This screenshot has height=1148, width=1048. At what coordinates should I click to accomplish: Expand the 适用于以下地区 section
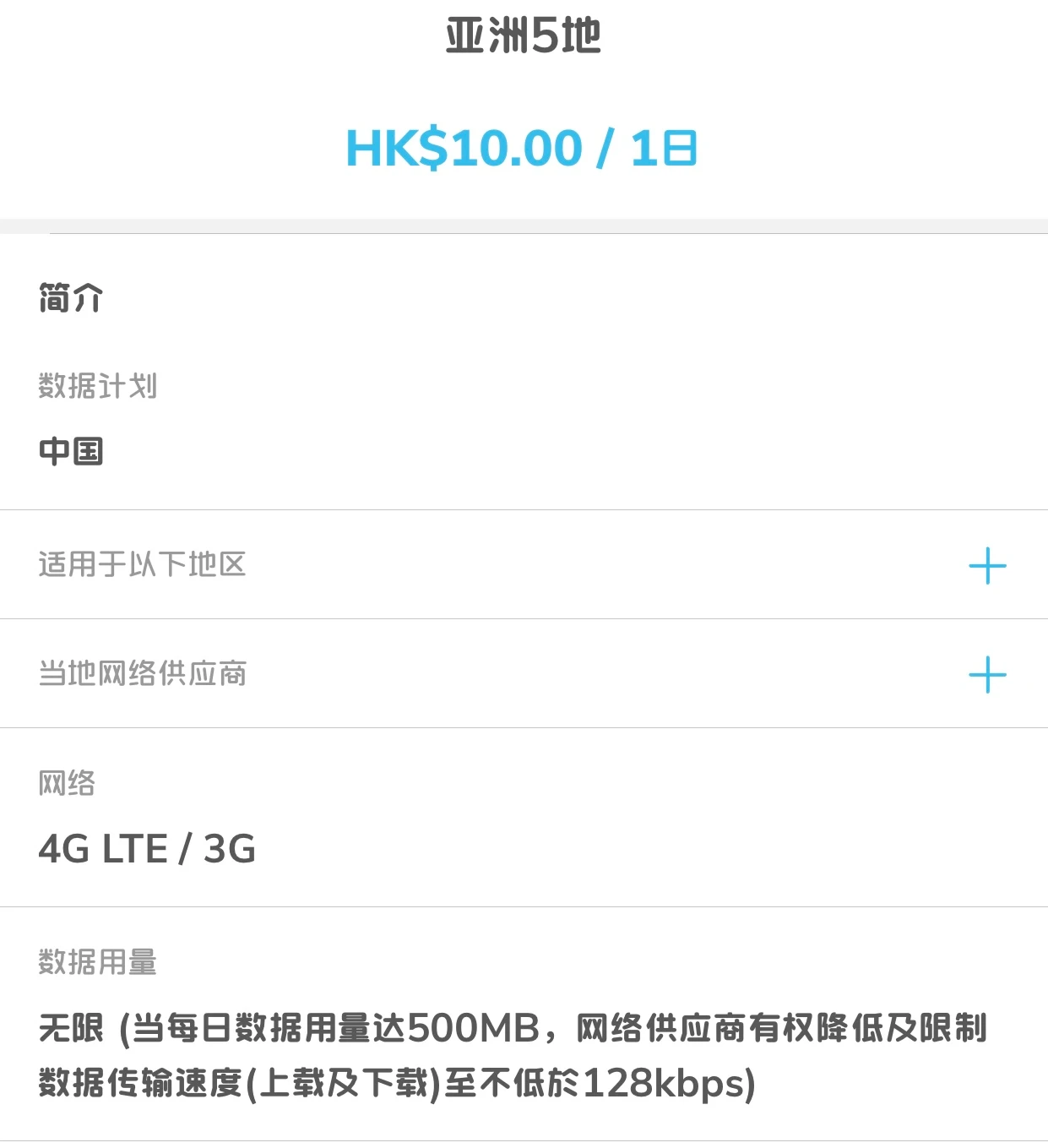click(986, 565)
